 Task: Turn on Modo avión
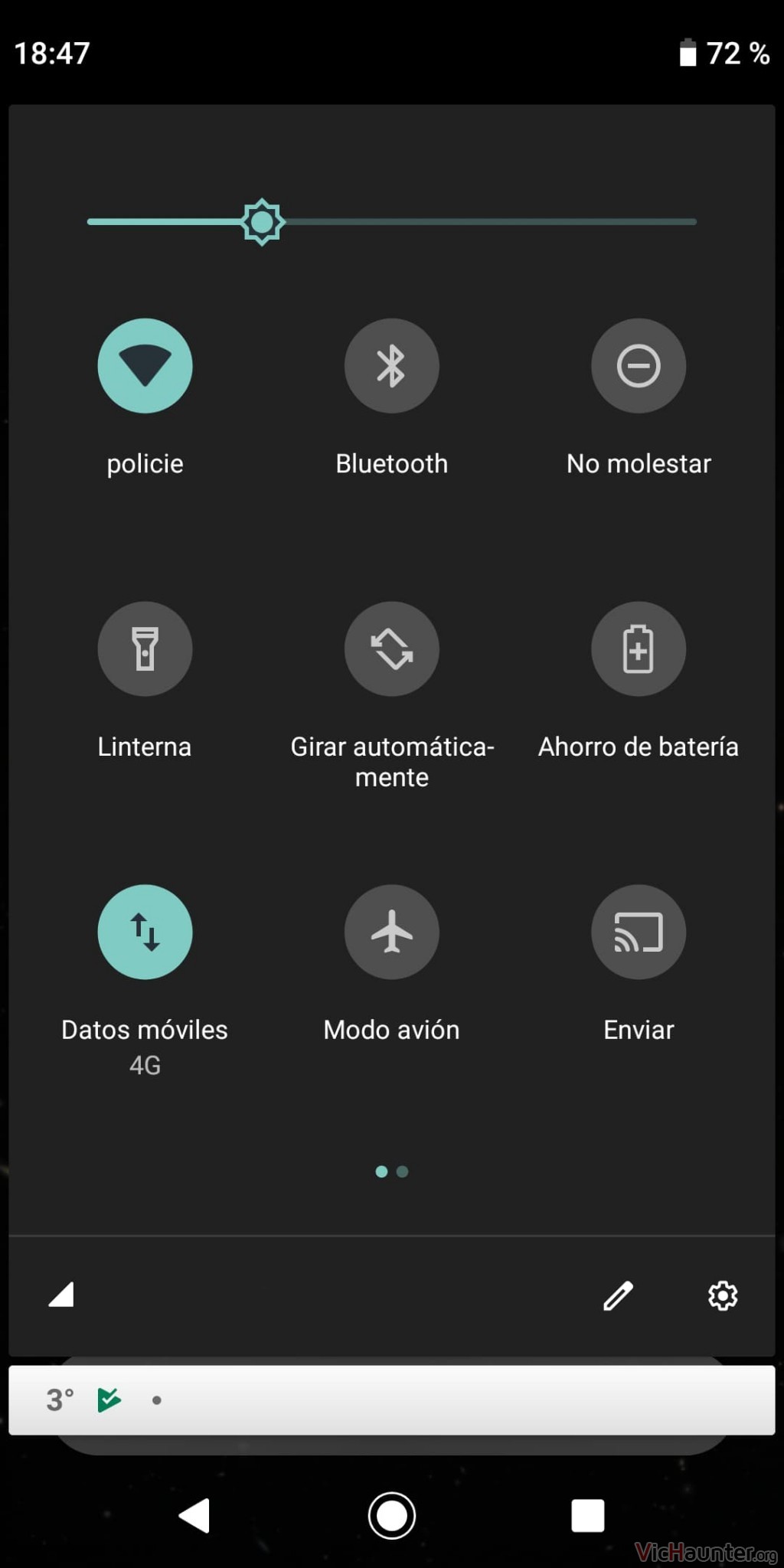[x=391, y=932]
